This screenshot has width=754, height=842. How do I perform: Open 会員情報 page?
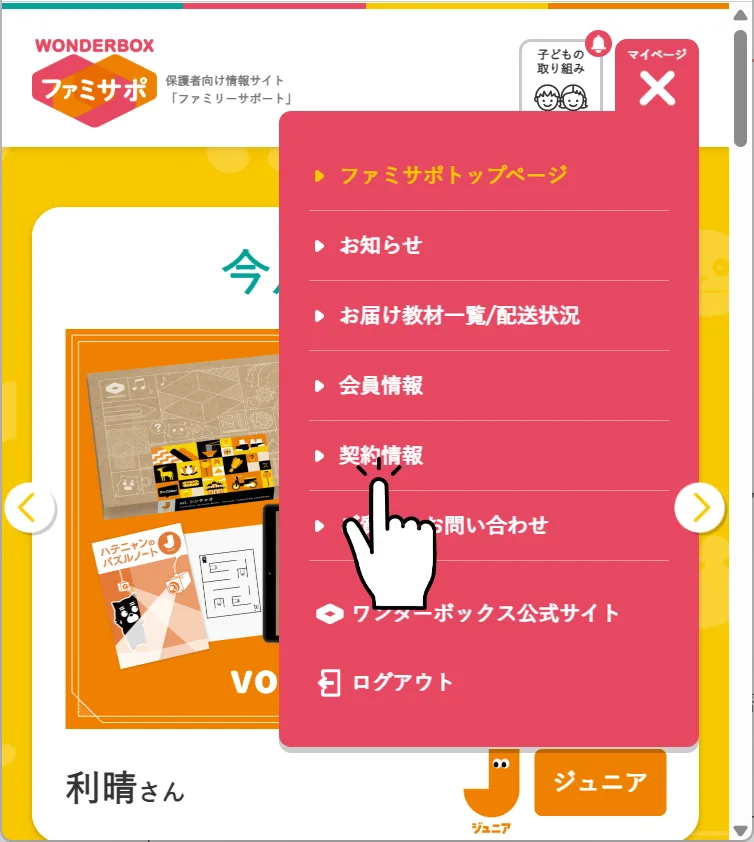(381, 385)
